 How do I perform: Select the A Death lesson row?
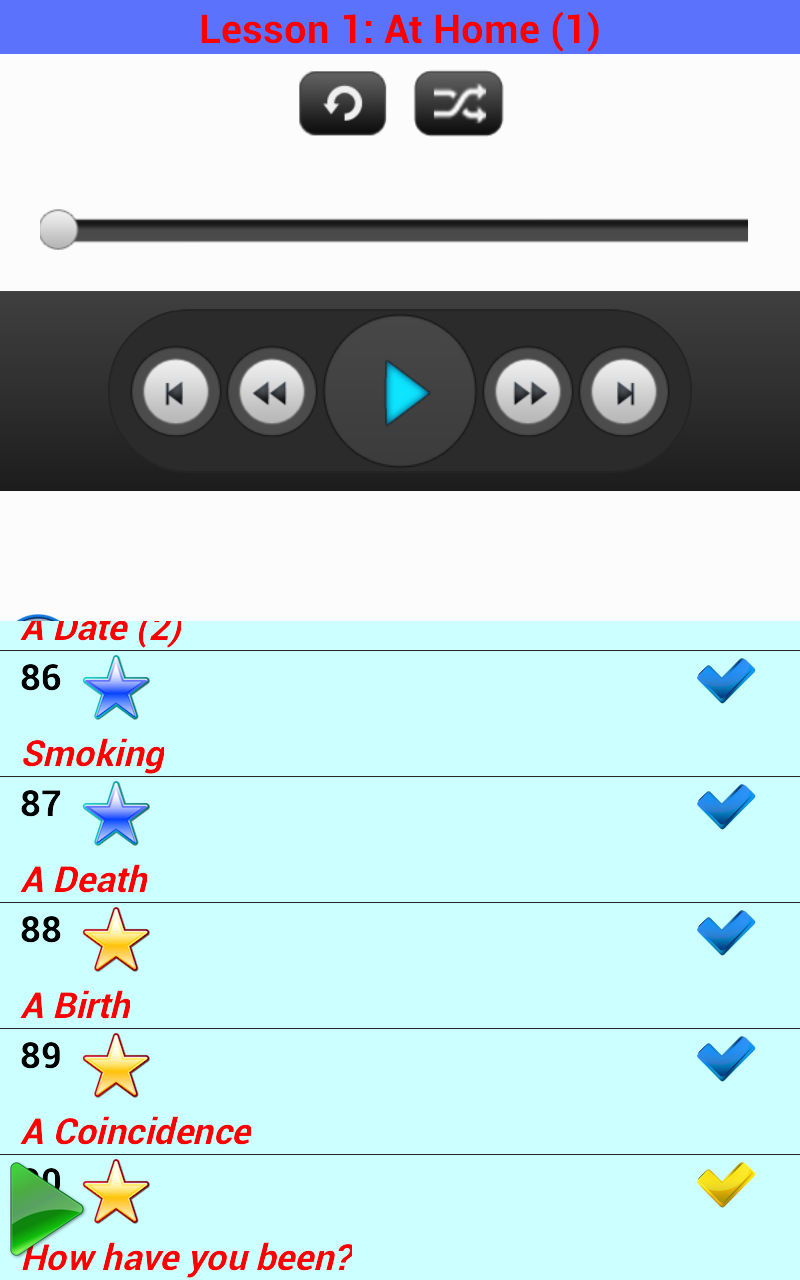click(400, 839)
